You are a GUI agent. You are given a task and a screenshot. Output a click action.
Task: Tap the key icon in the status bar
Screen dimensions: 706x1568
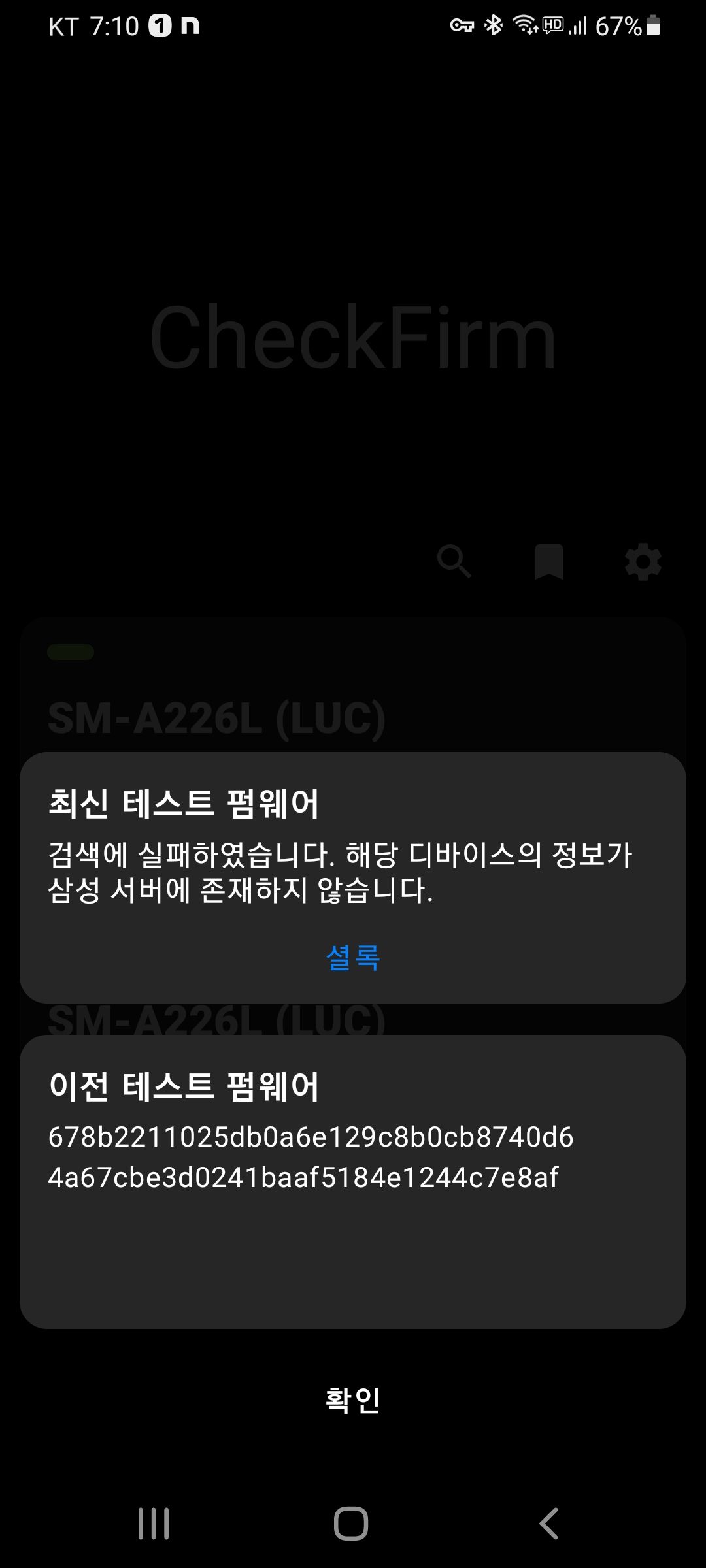[x=462, y=26]
